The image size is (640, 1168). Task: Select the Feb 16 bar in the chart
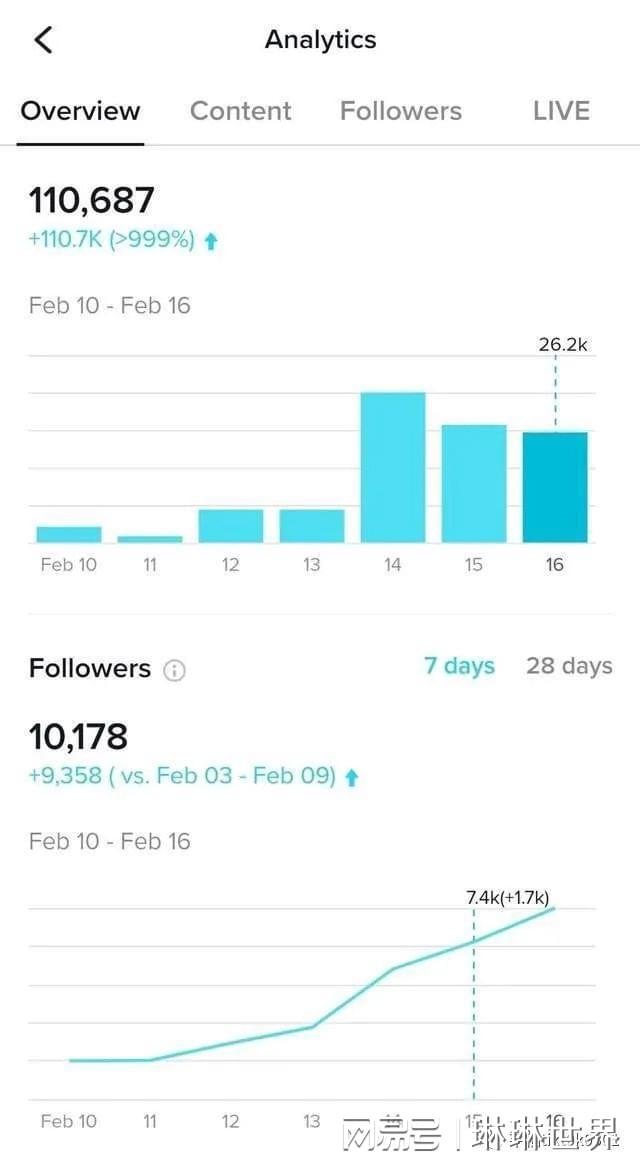[555, 487]
